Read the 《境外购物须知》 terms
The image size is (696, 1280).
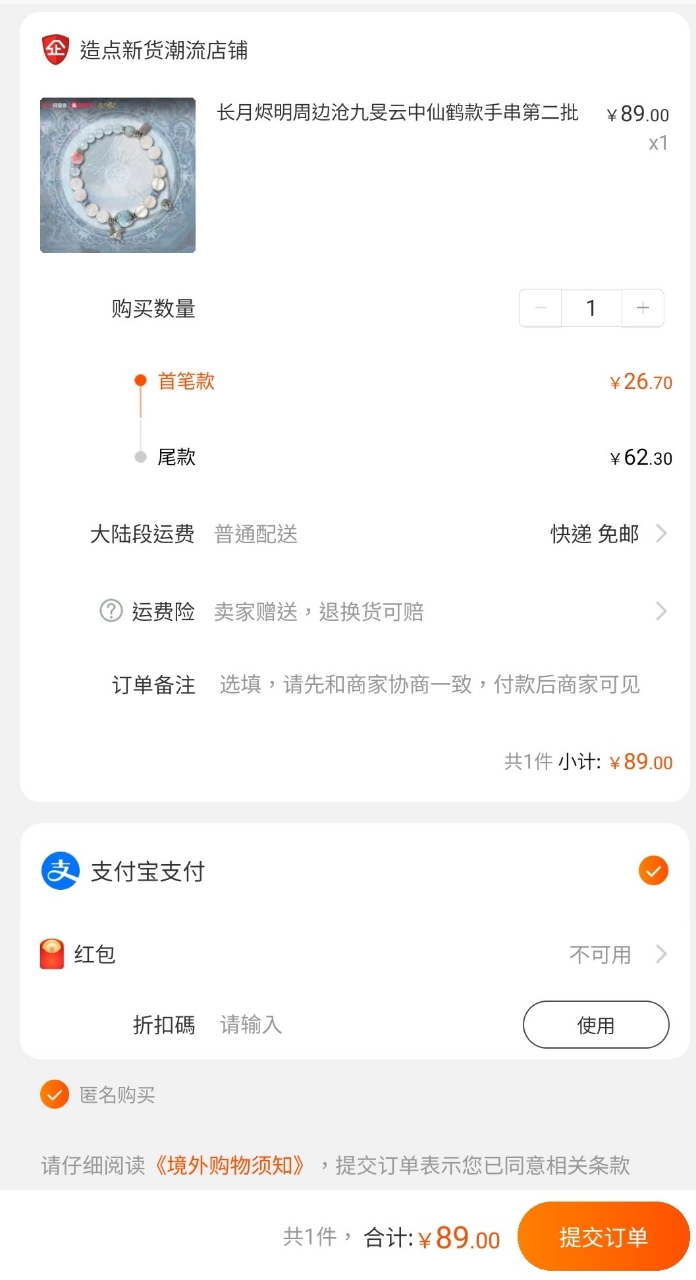[x=229, y=1165]
